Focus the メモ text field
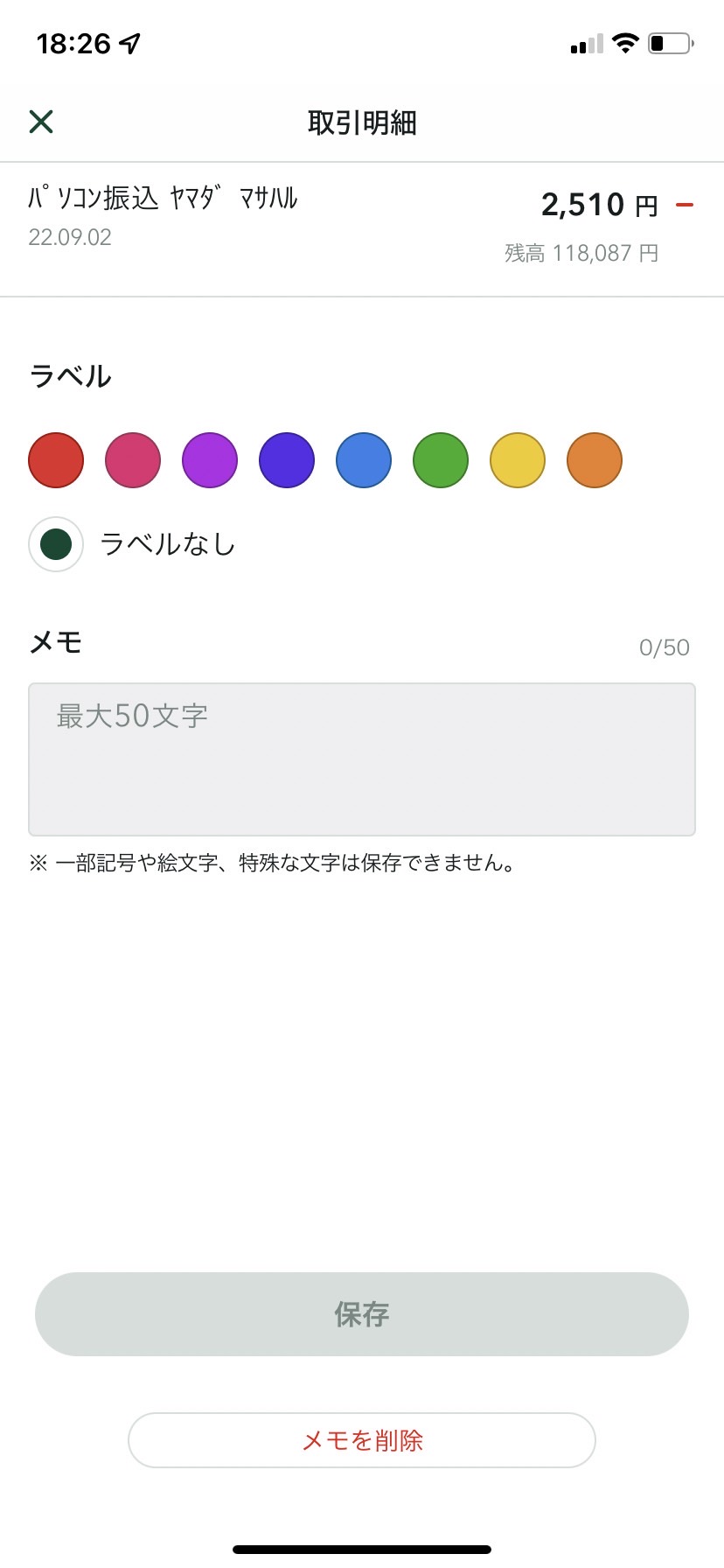Viewport: 724px width, 1568px height. (x=362, y=759)
